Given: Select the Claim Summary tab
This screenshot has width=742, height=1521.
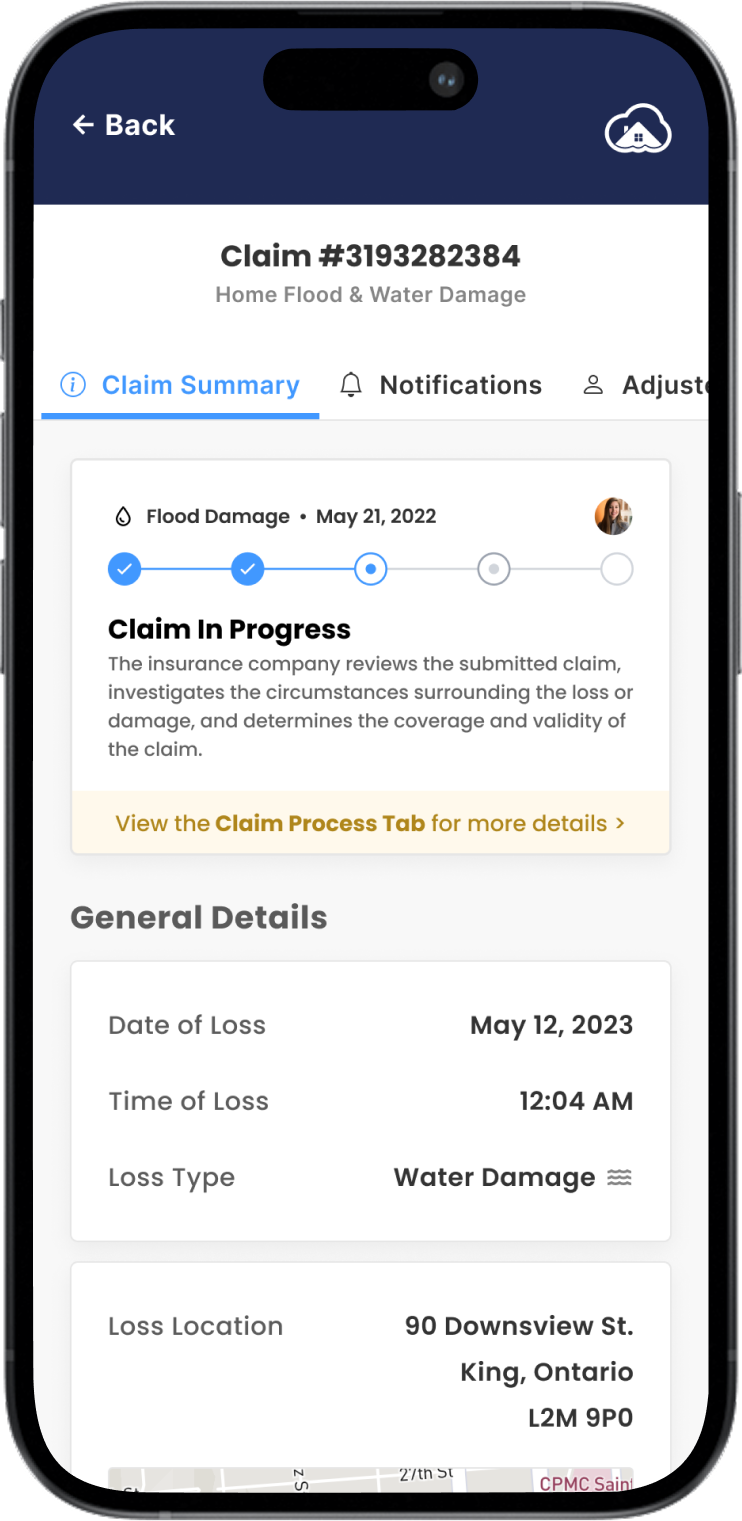Looking at the screenshot, I should pyautogui.click(x=180, y=386).
